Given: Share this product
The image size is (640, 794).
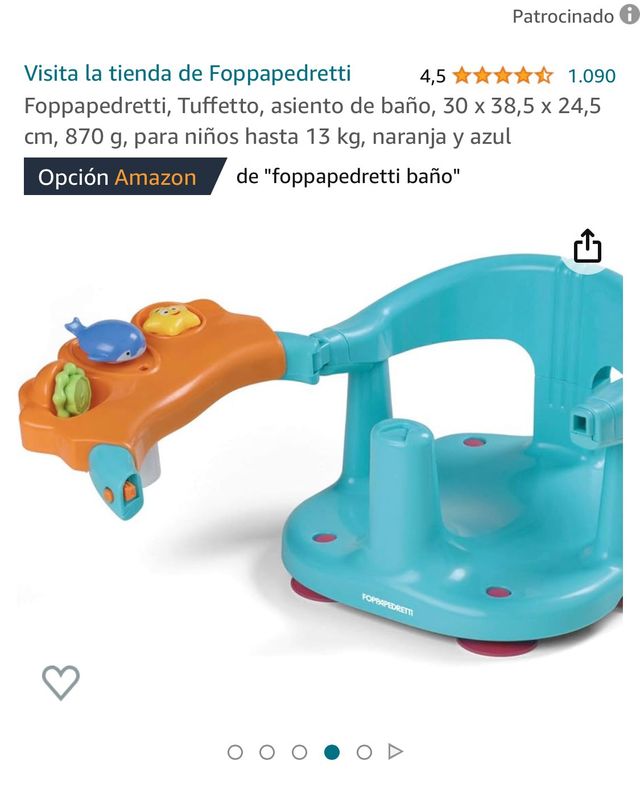Looking at the screenshot, I should pyautogui.click(x=587, y=246).
